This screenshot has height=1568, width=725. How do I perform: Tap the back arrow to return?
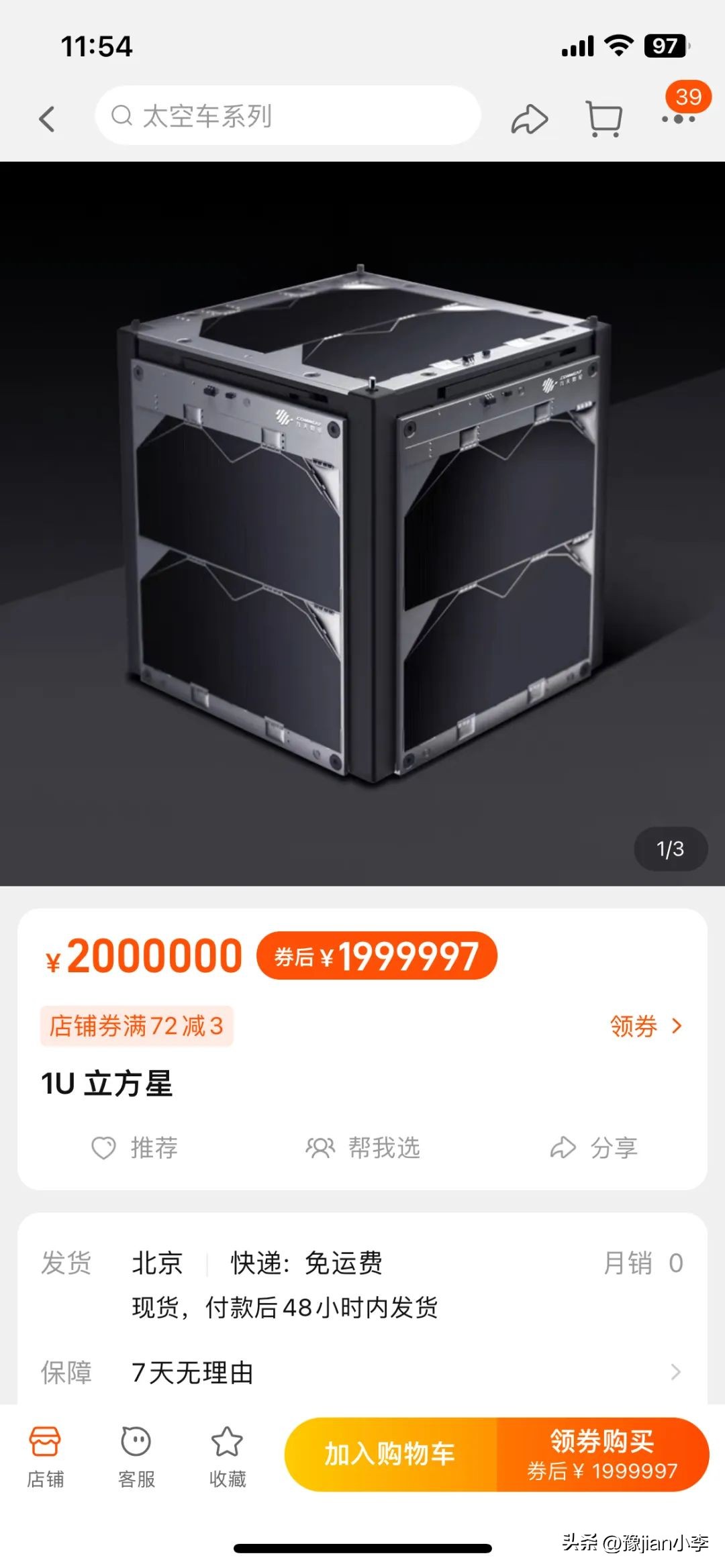(46, 117)
